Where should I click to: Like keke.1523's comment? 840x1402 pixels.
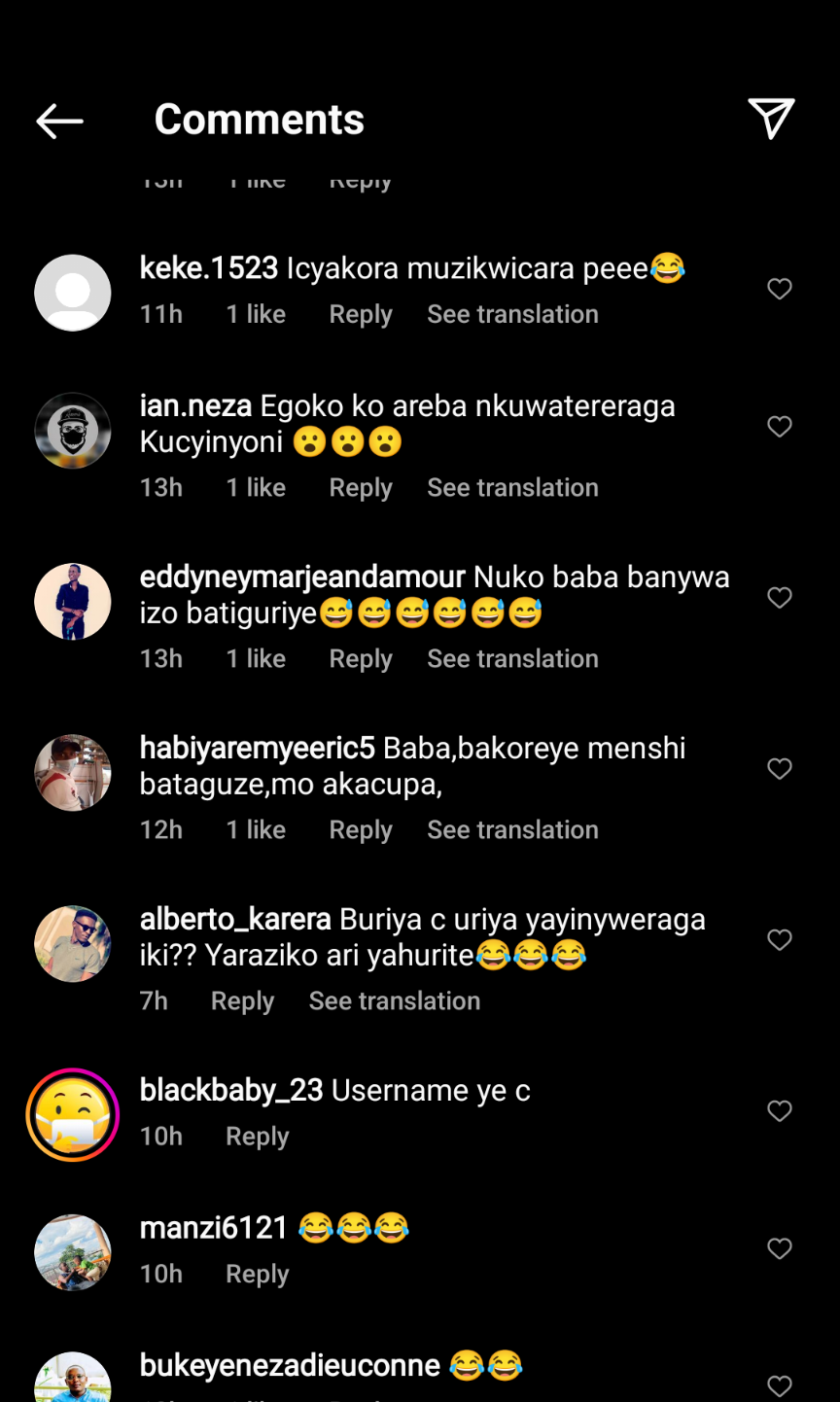[x=779, y=289]
